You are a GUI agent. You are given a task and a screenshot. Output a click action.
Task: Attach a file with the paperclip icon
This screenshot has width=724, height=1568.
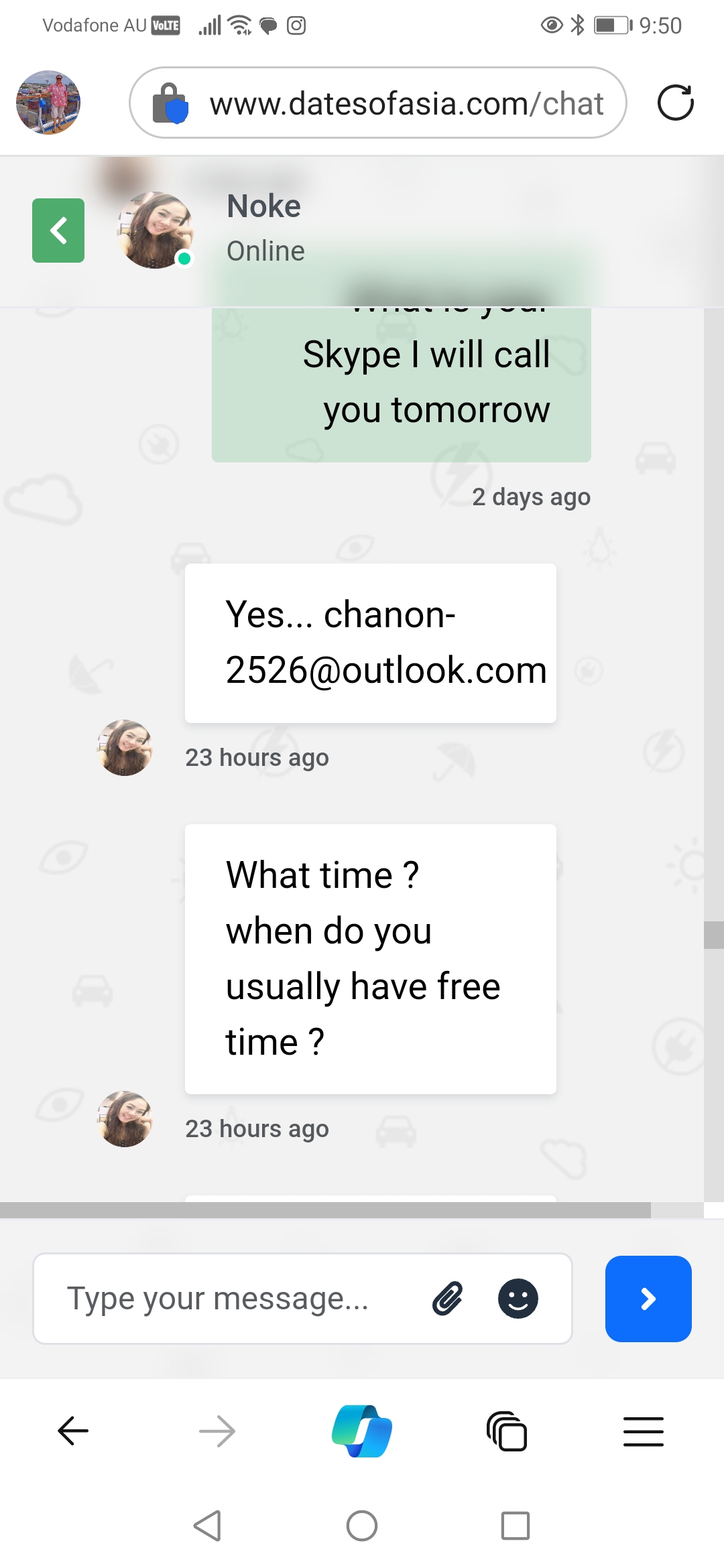pos(447,1299)
